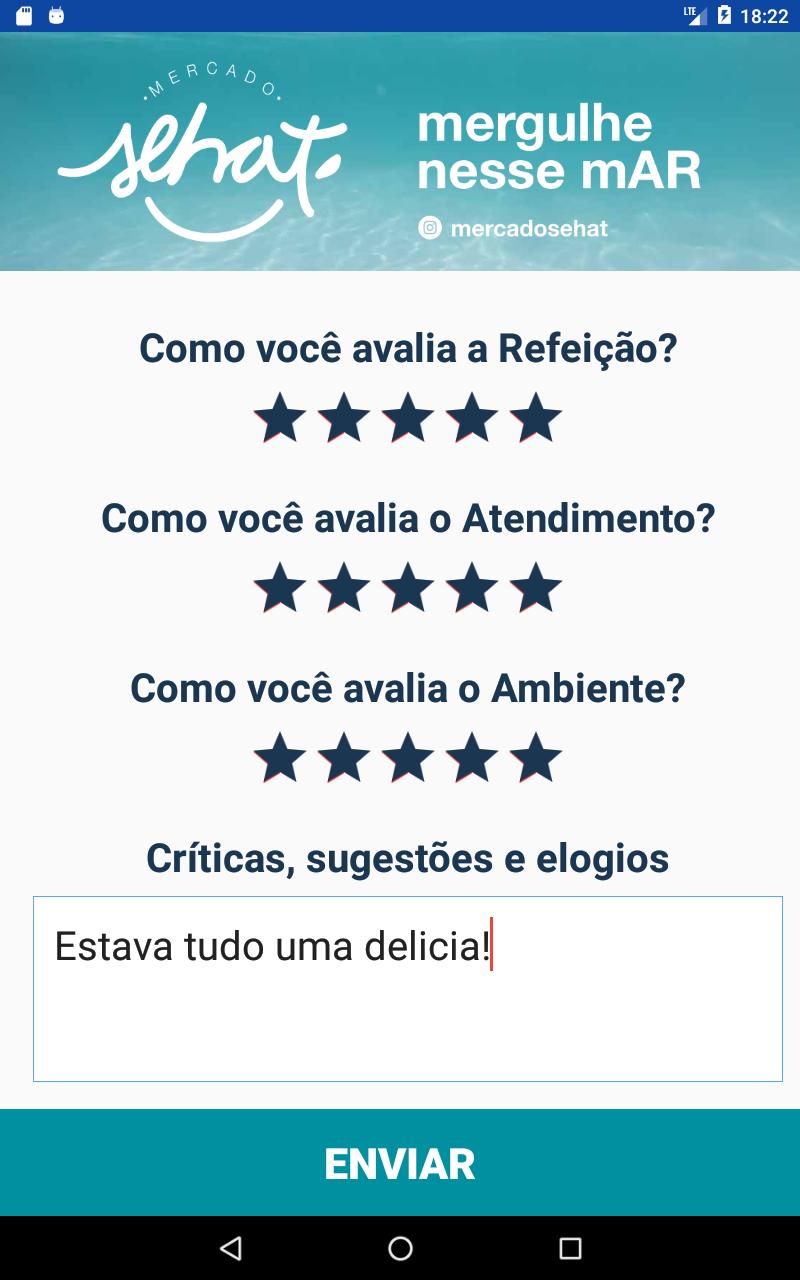Screen dimensions: 800x1280
Task: Rate Atendimento with two stars
Action: [344, 587]
